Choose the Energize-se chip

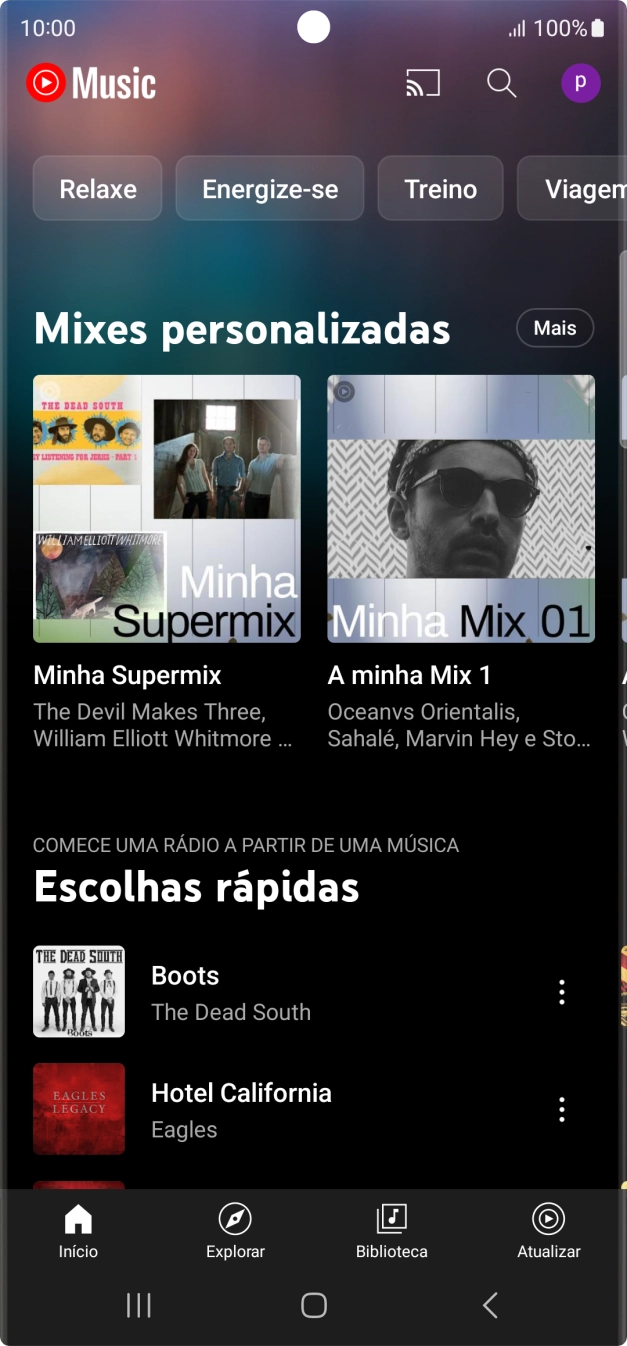coord(270,188)
